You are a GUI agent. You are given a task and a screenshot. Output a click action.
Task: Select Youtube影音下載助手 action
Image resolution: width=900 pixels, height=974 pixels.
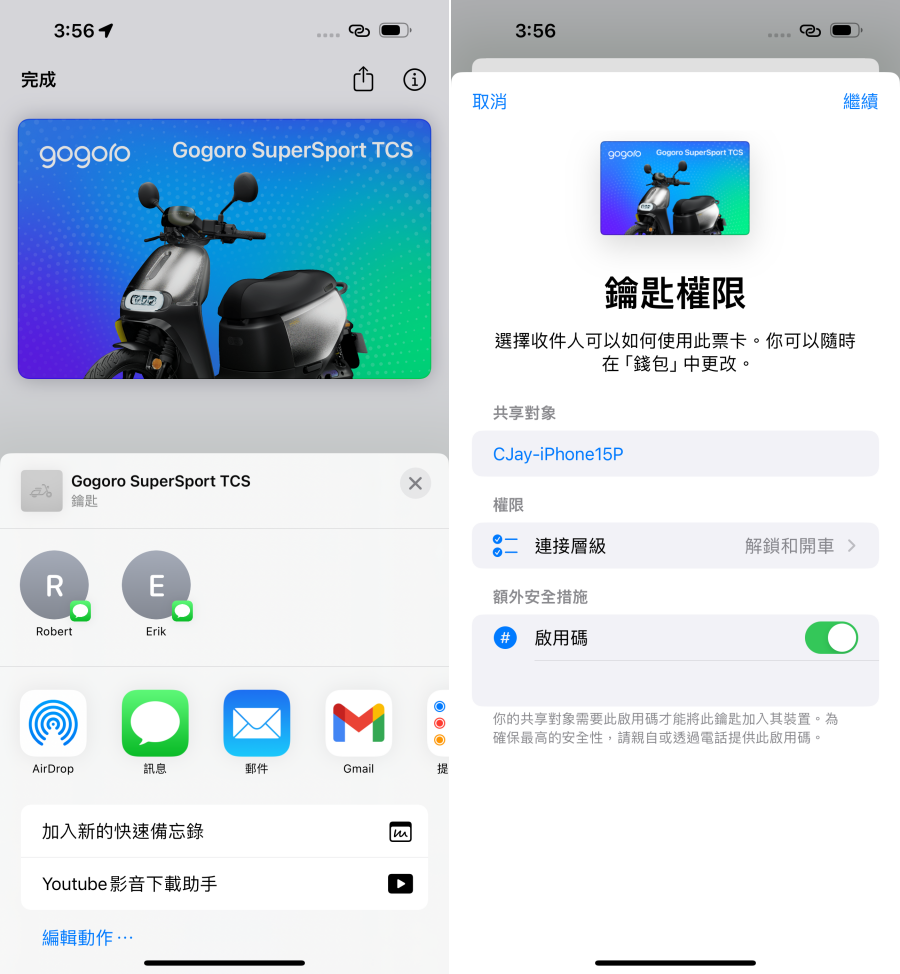(x=224, y=884)
